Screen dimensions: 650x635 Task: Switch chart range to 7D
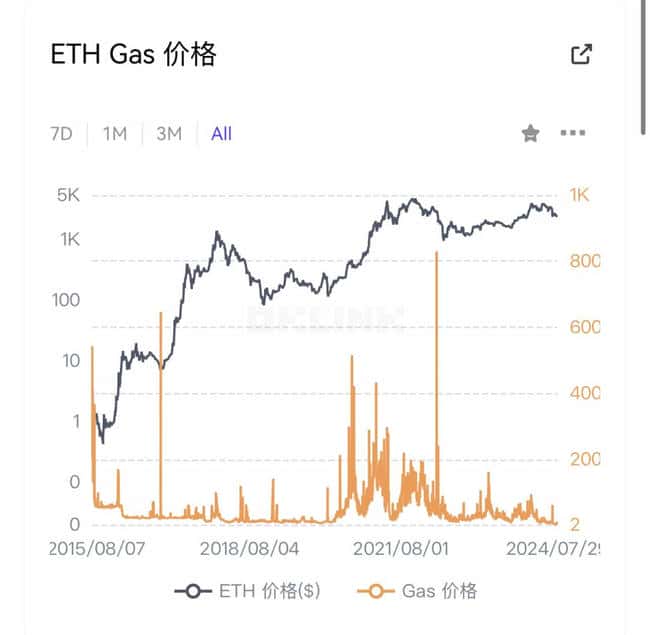click(62, 133)
